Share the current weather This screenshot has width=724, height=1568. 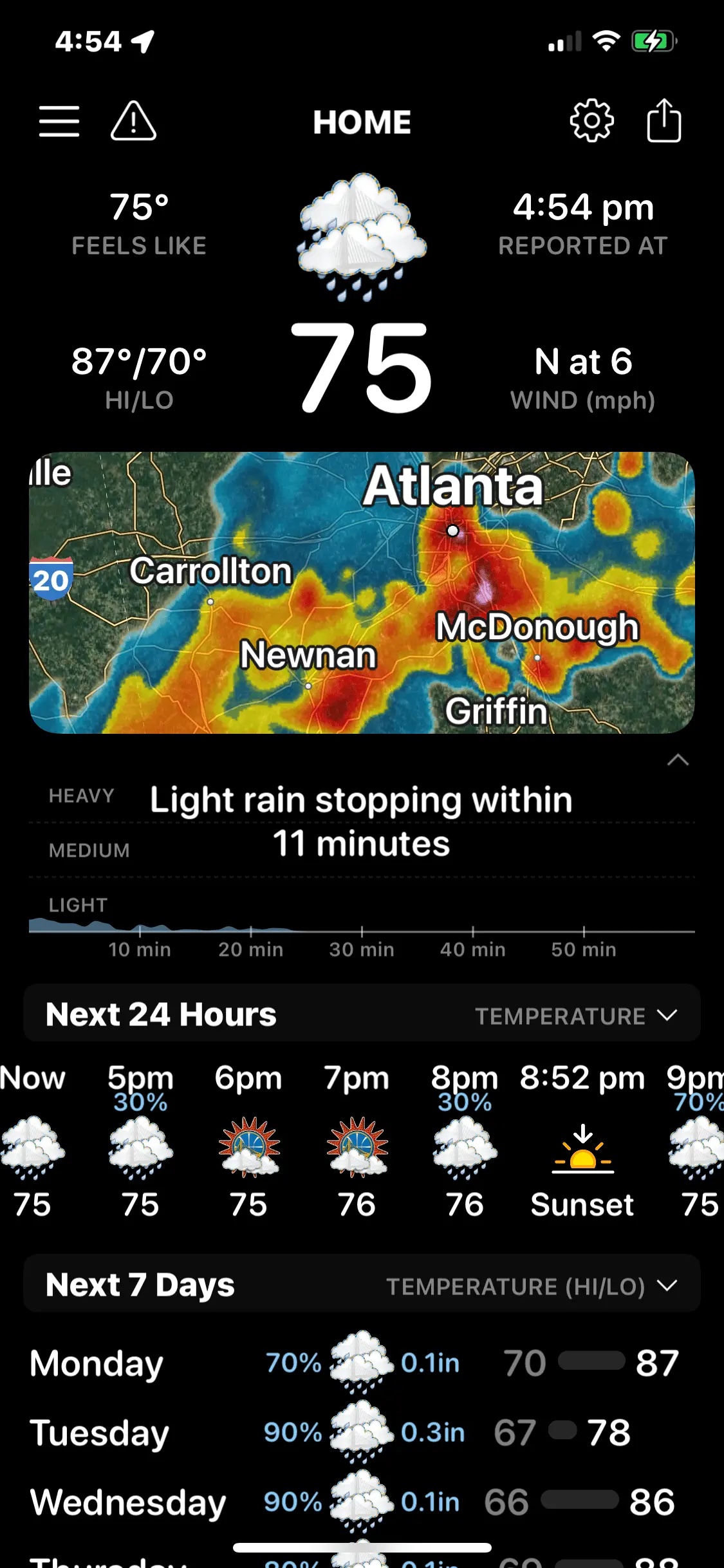pyautogui.click(x=664, y=121)
